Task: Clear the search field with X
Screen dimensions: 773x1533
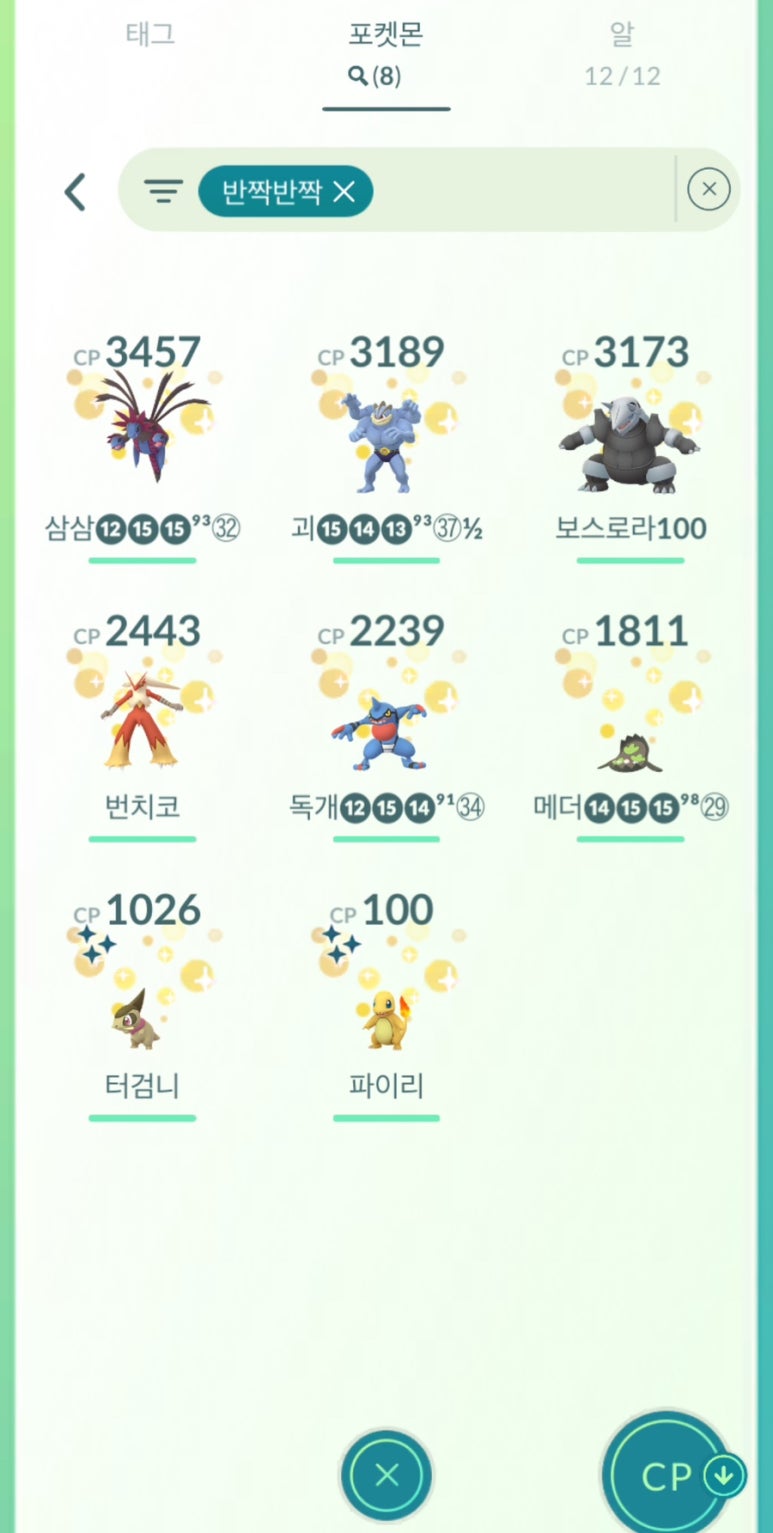Action: tap(708, 189)
